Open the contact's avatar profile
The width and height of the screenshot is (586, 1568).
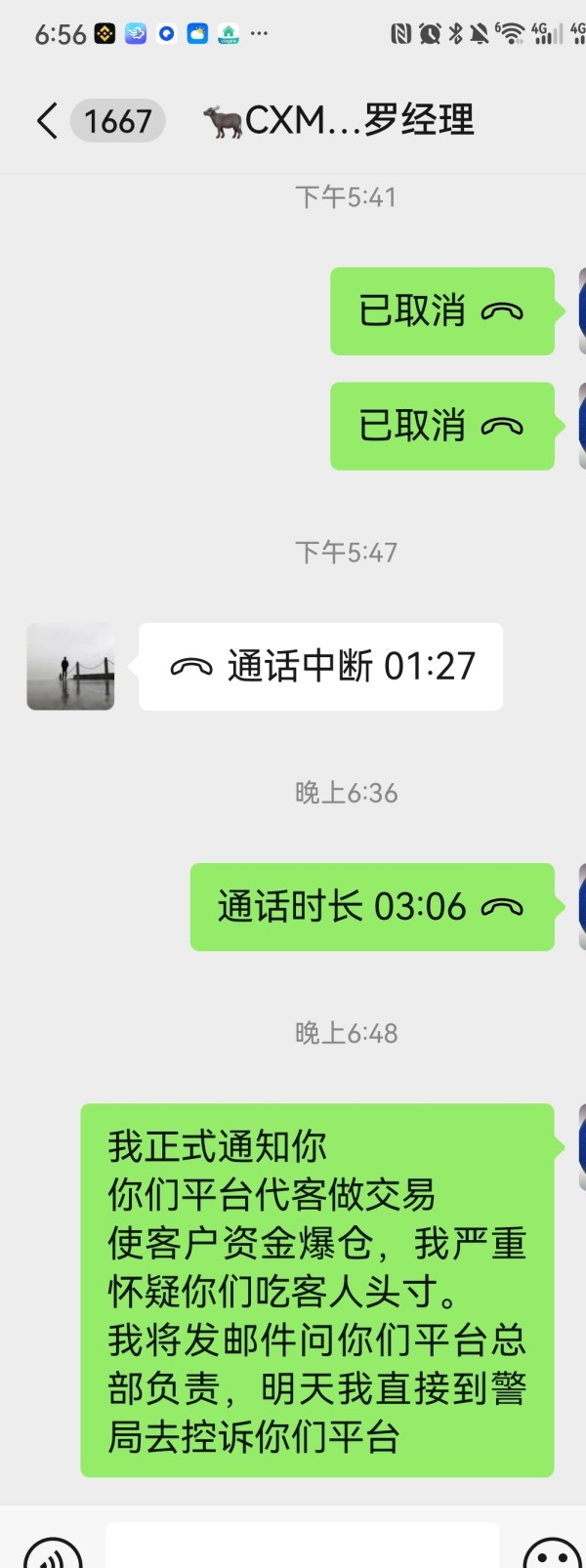(x=70, y=667)
